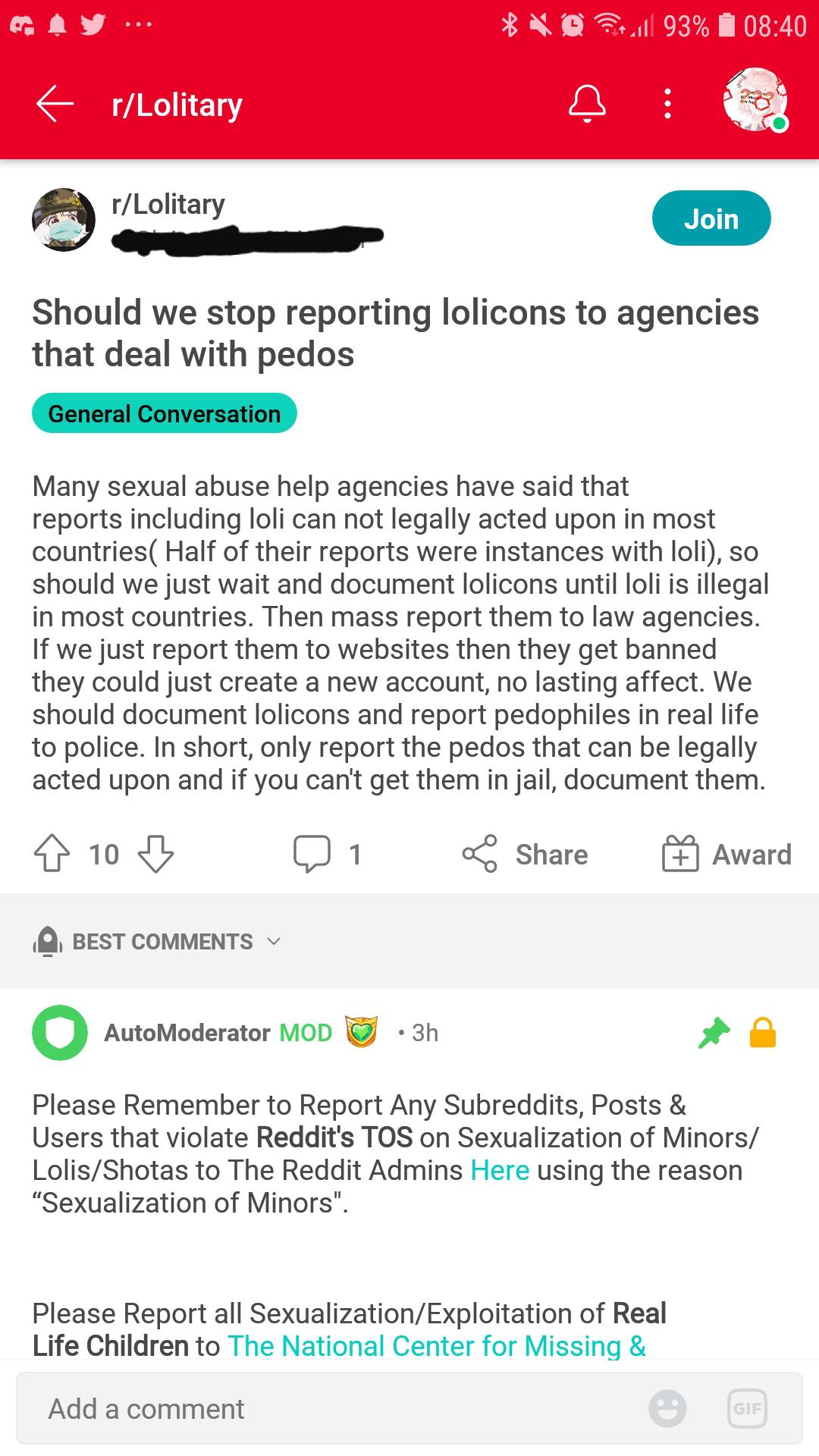Open the r/Lolitary community avatar
The height and width of the screenshot is (1456, 819).
64,220
